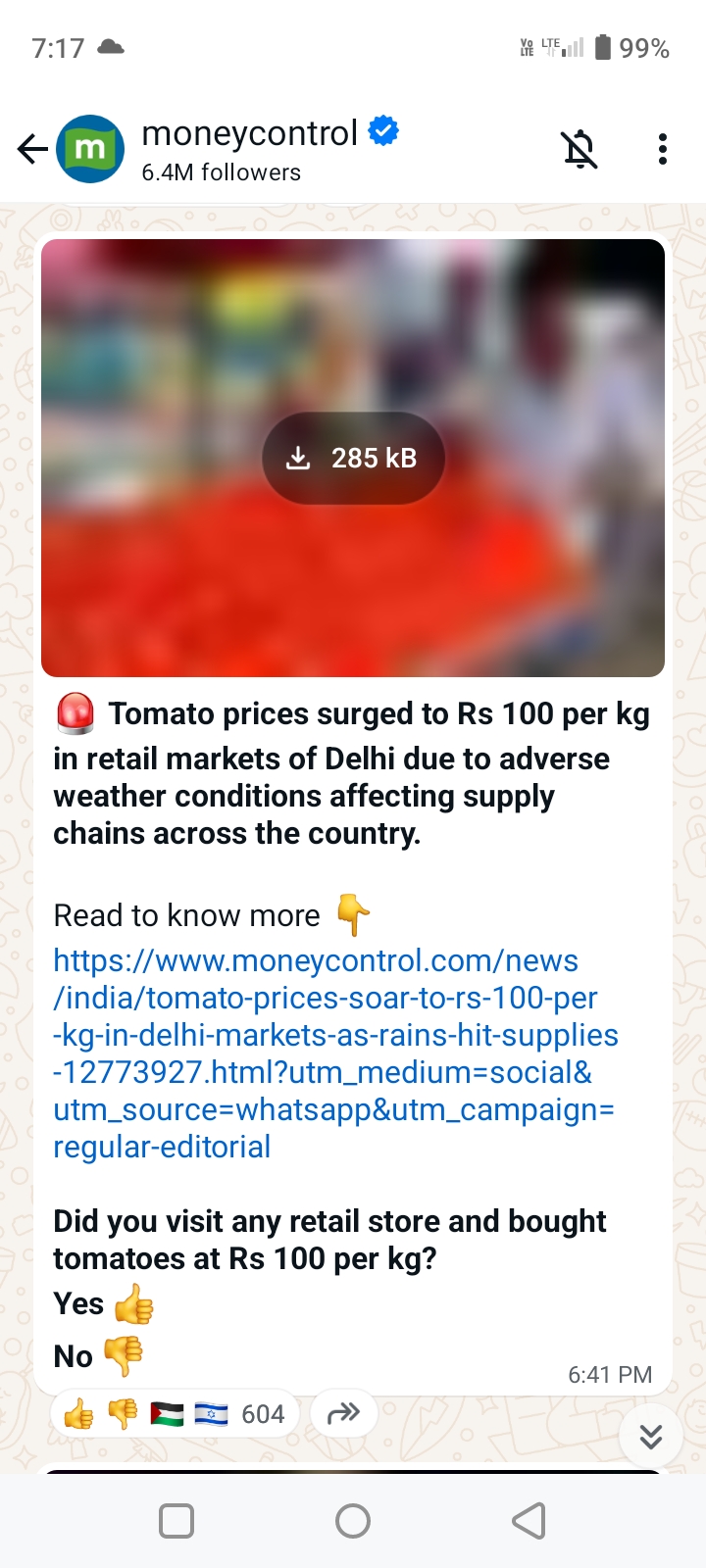
Task: Download the 285 kB image
Action: point(353,458)
